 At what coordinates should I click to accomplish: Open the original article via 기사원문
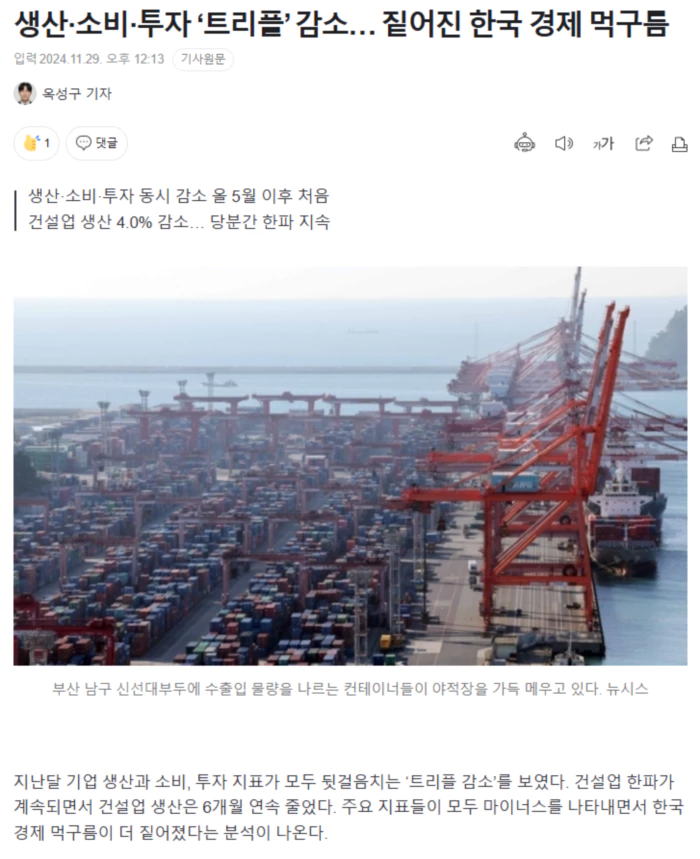(x=203, y=59)
